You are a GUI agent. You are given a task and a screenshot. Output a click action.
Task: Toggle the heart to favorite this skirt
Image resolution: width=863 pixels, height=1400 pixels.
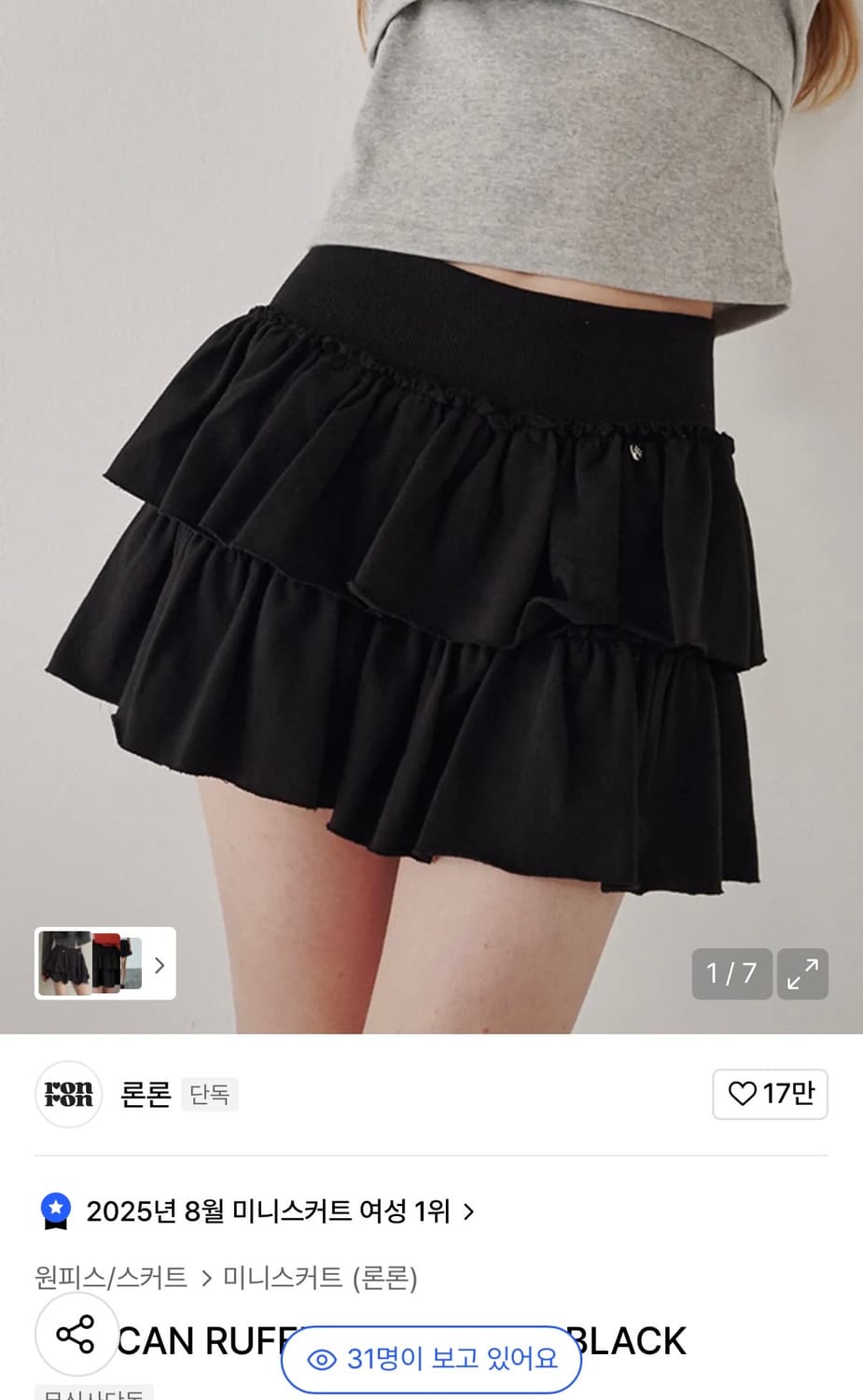(x=741, y=1094)
